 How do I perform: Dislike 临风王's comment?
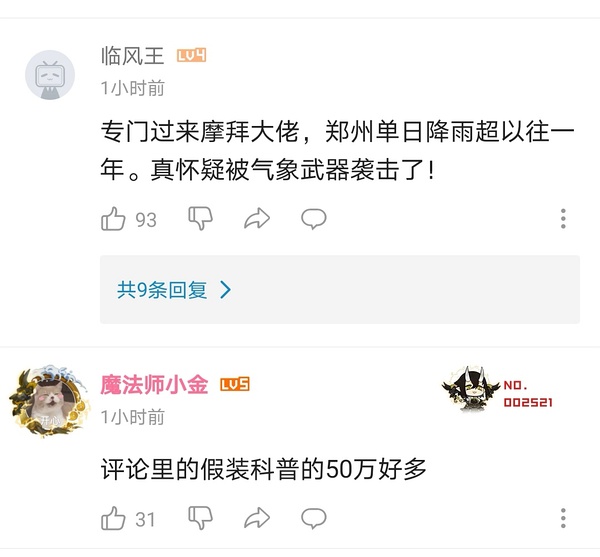pos(201,219)
